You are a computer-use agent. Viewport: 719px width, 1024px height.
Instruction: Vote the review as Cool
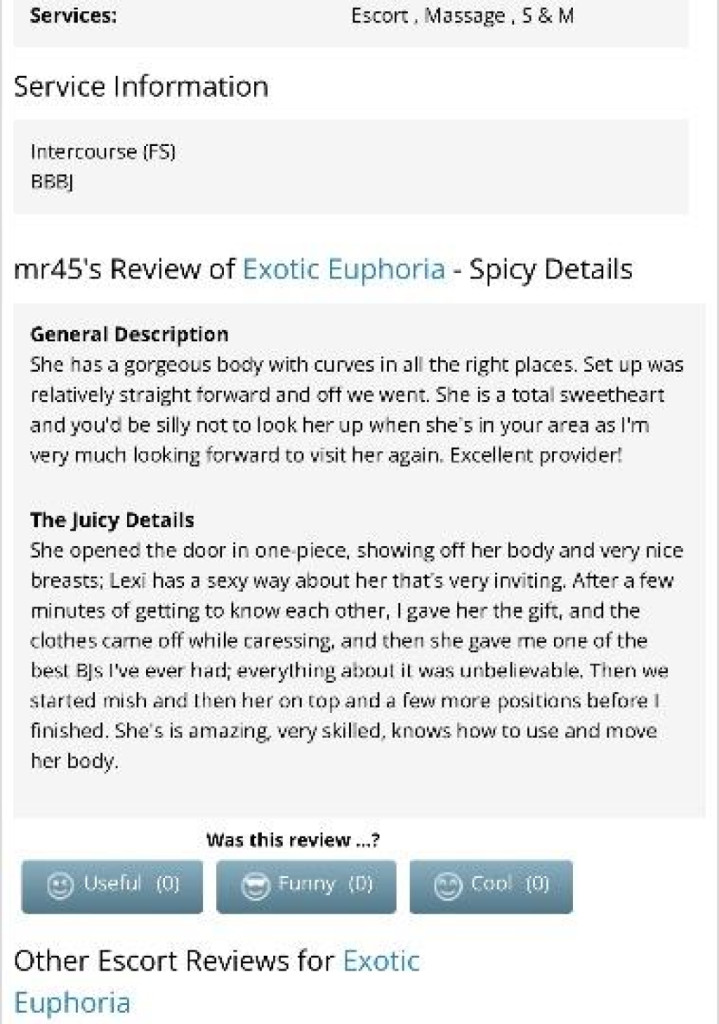tap(491, 886)
